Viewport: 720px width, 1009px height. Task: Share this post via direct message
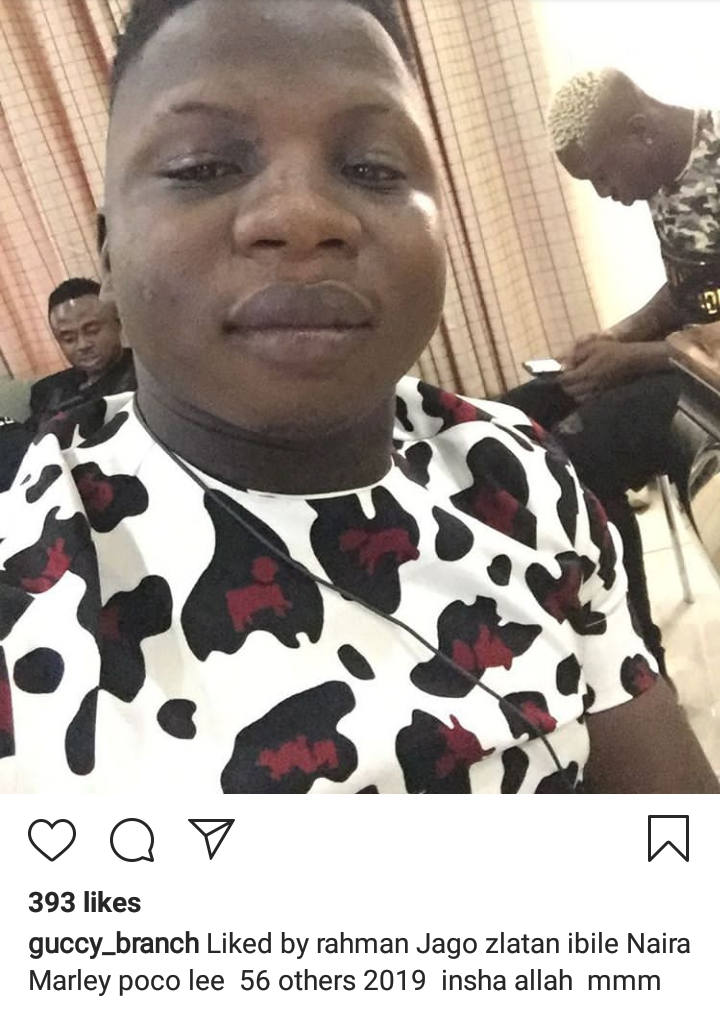point(211,838)
